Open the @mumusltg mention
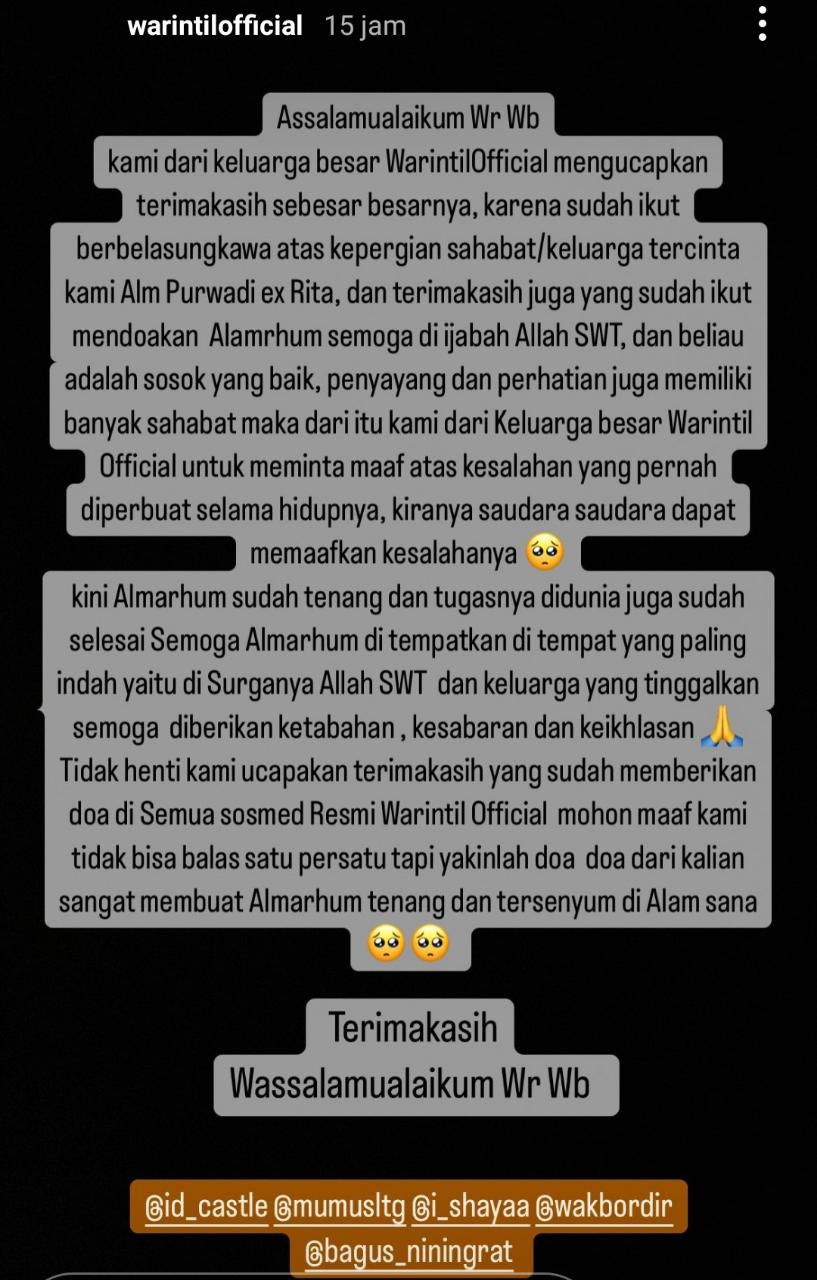This screenshot has height=1280, width=817. [339, 1207]
